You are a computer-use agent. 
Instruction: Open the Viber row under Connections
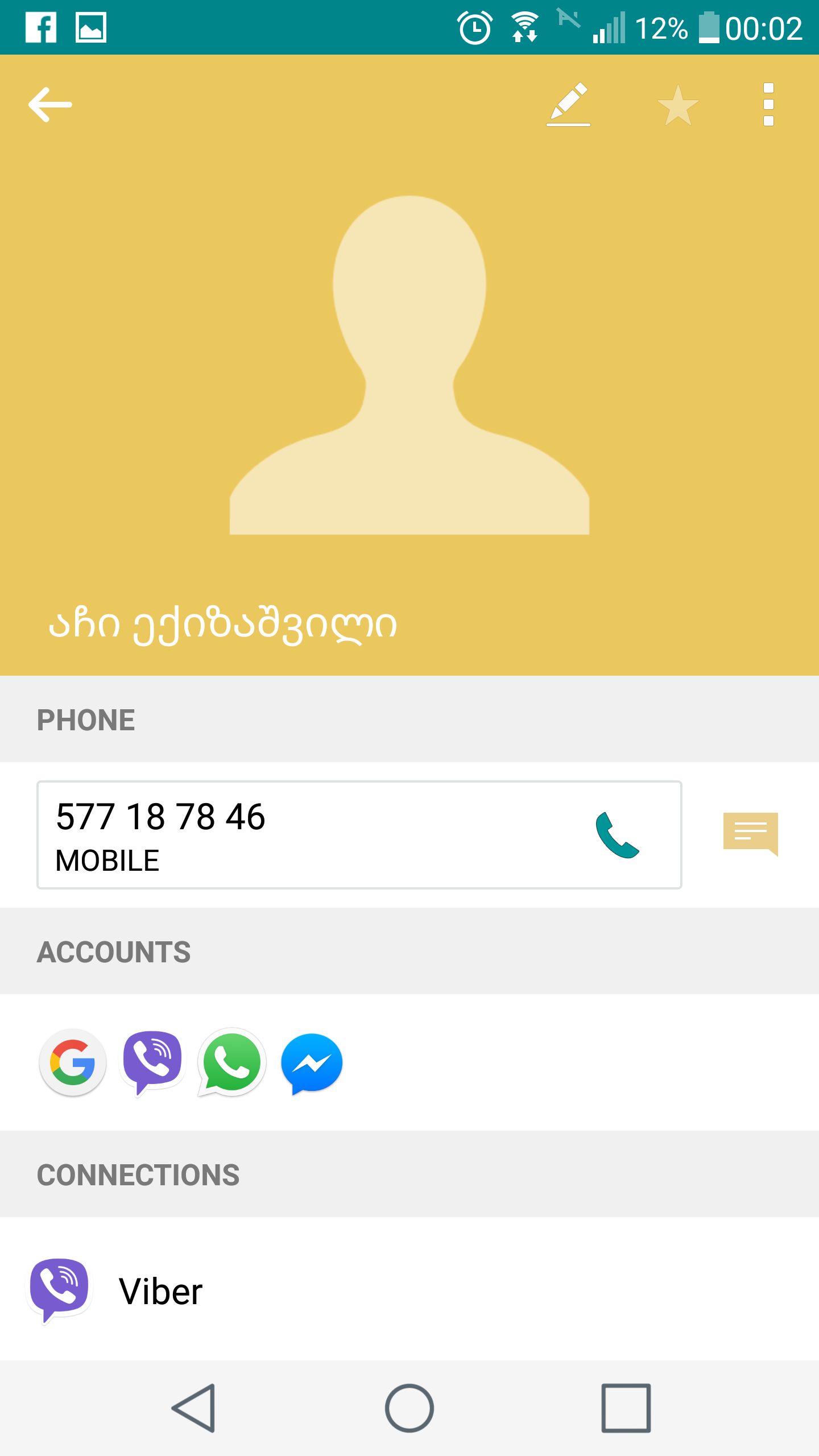[x=409, y=1291]
